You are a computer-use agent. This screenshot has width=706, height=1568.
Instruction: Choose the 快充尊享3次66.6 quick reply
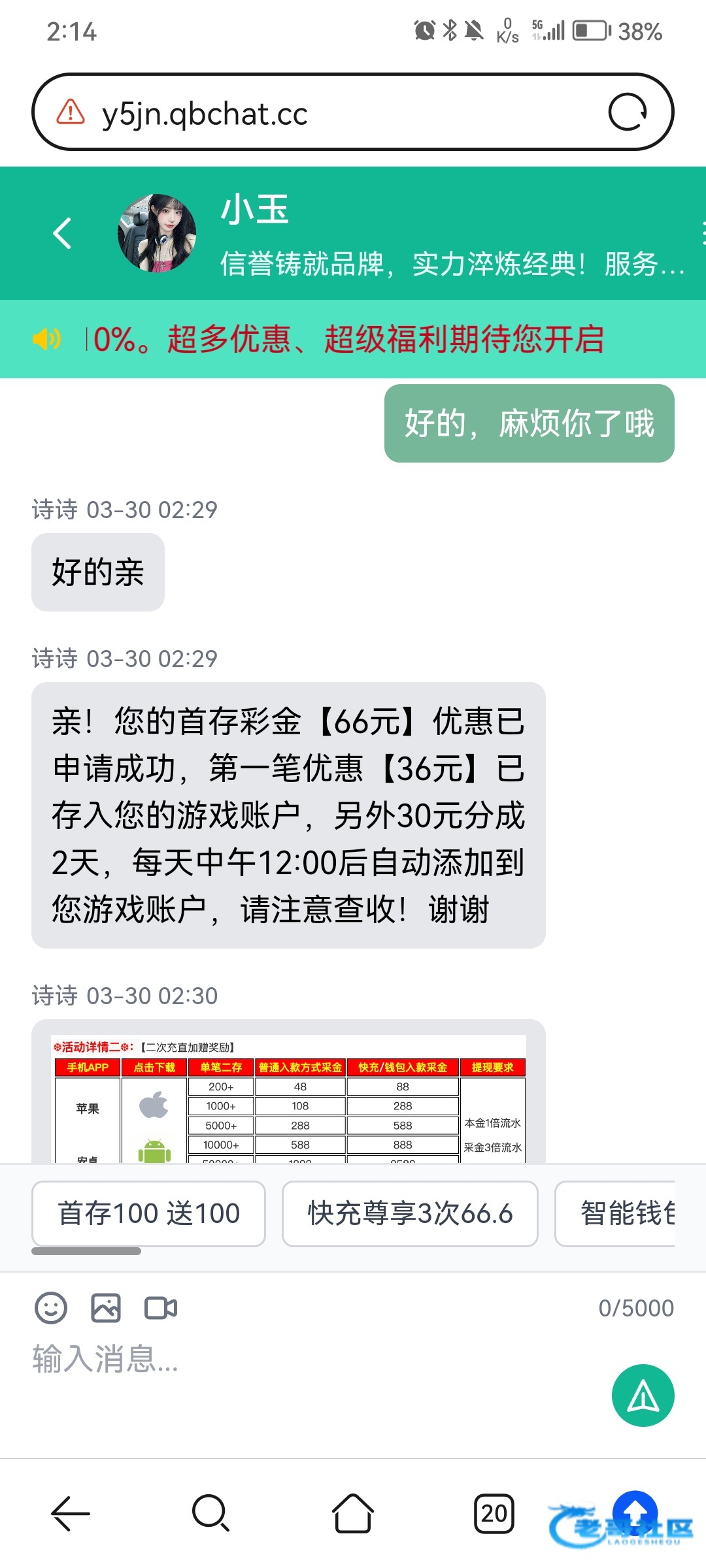click(x=410, y=1213)
